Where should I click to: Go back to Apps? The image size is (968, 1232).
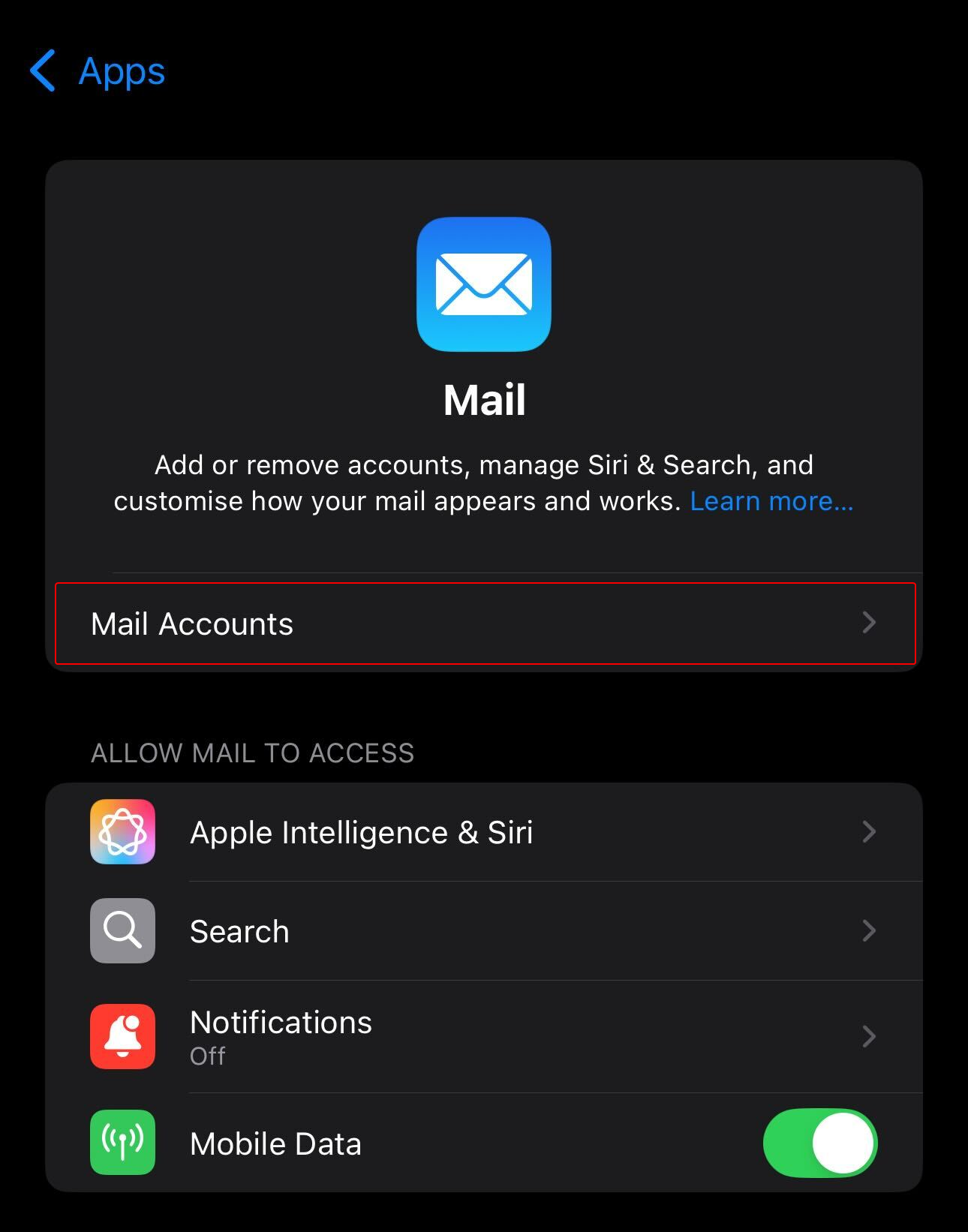[98, 71]
